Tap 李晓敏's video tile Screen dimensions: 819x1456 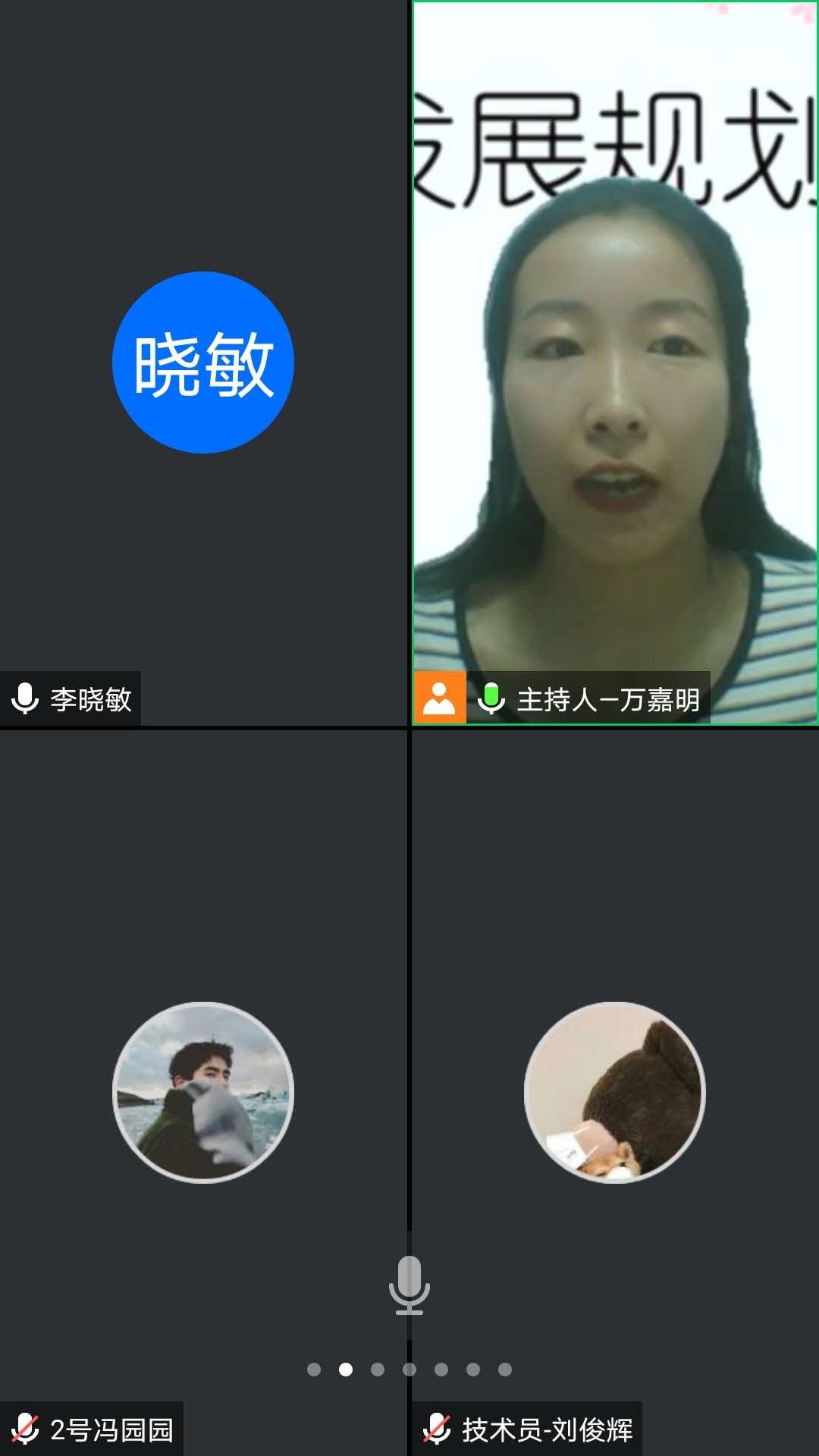coord(203,362)
